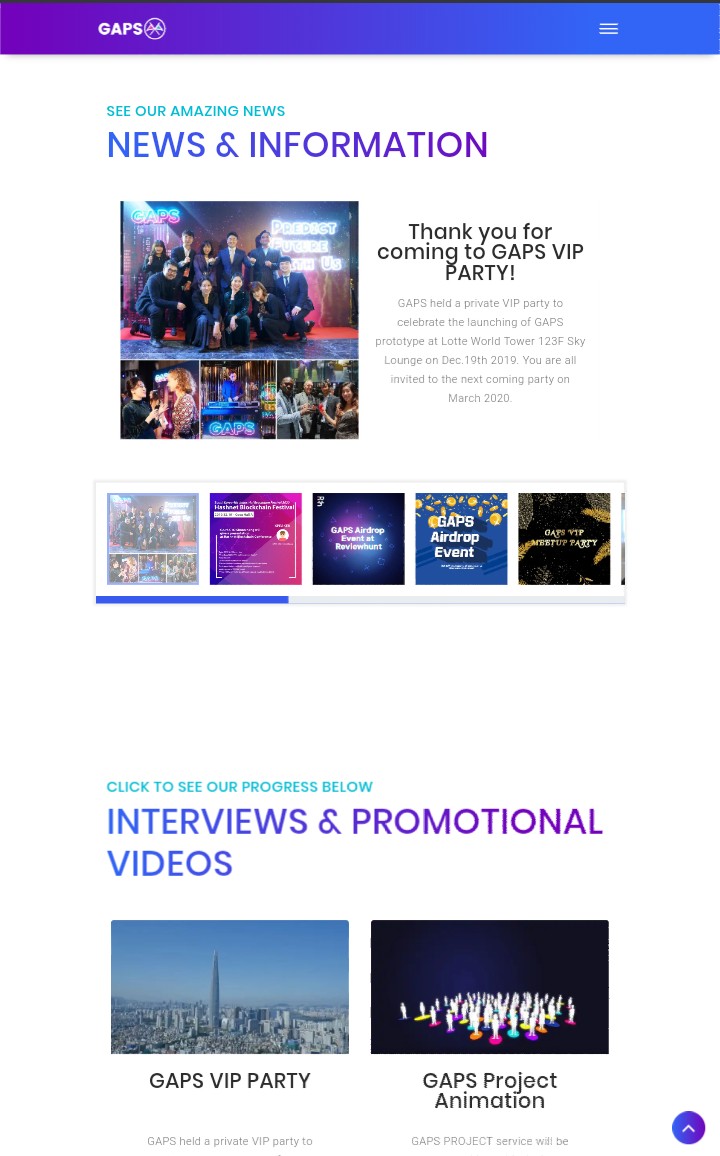Open the GAPS Project Animation video card
The width and height of the screenshot is (720, 1156).
[489, 986]
